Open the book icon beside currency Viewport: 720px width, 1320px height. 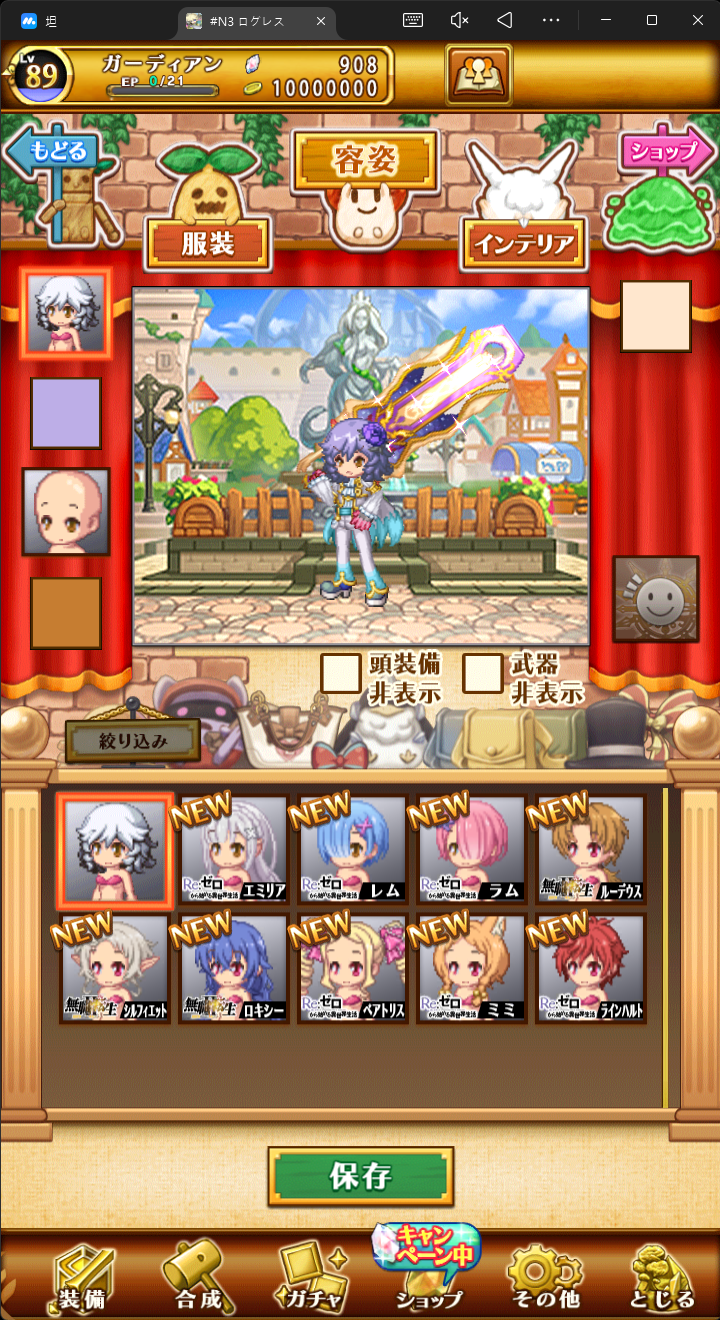tap(479, 73)
